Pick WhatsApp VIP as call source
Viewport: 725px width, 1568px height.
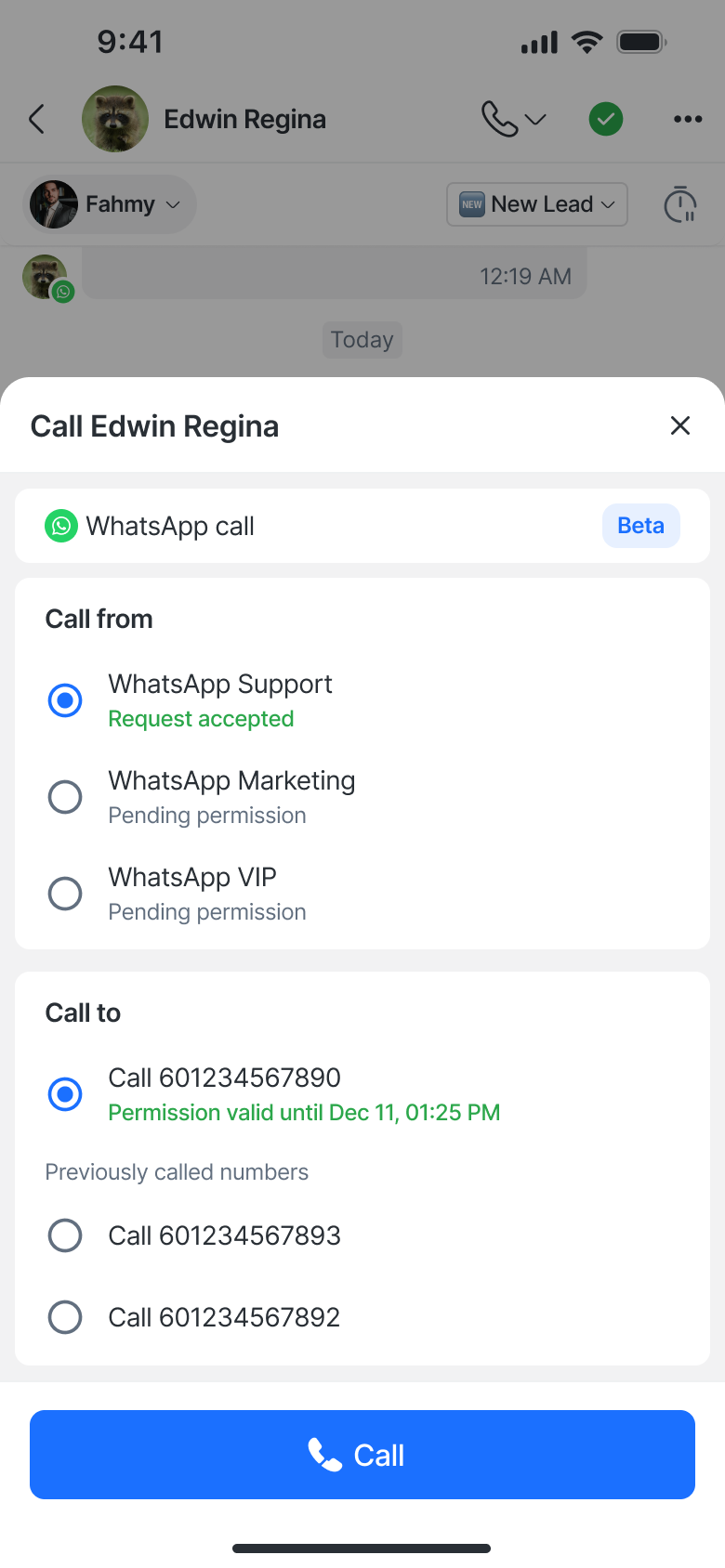(x=65, y=894)
